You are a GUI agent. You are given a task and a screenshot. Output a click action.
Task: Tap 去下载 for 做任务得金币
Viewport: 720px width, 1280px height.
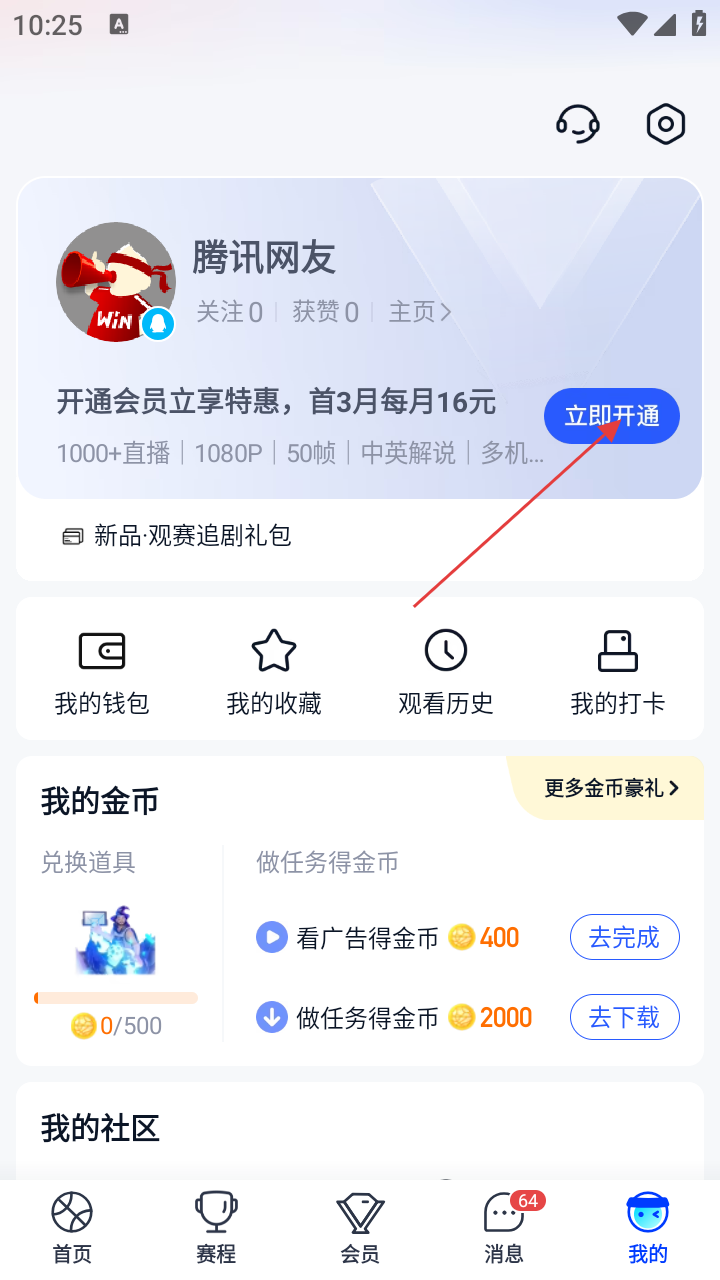coord(624,1018)
